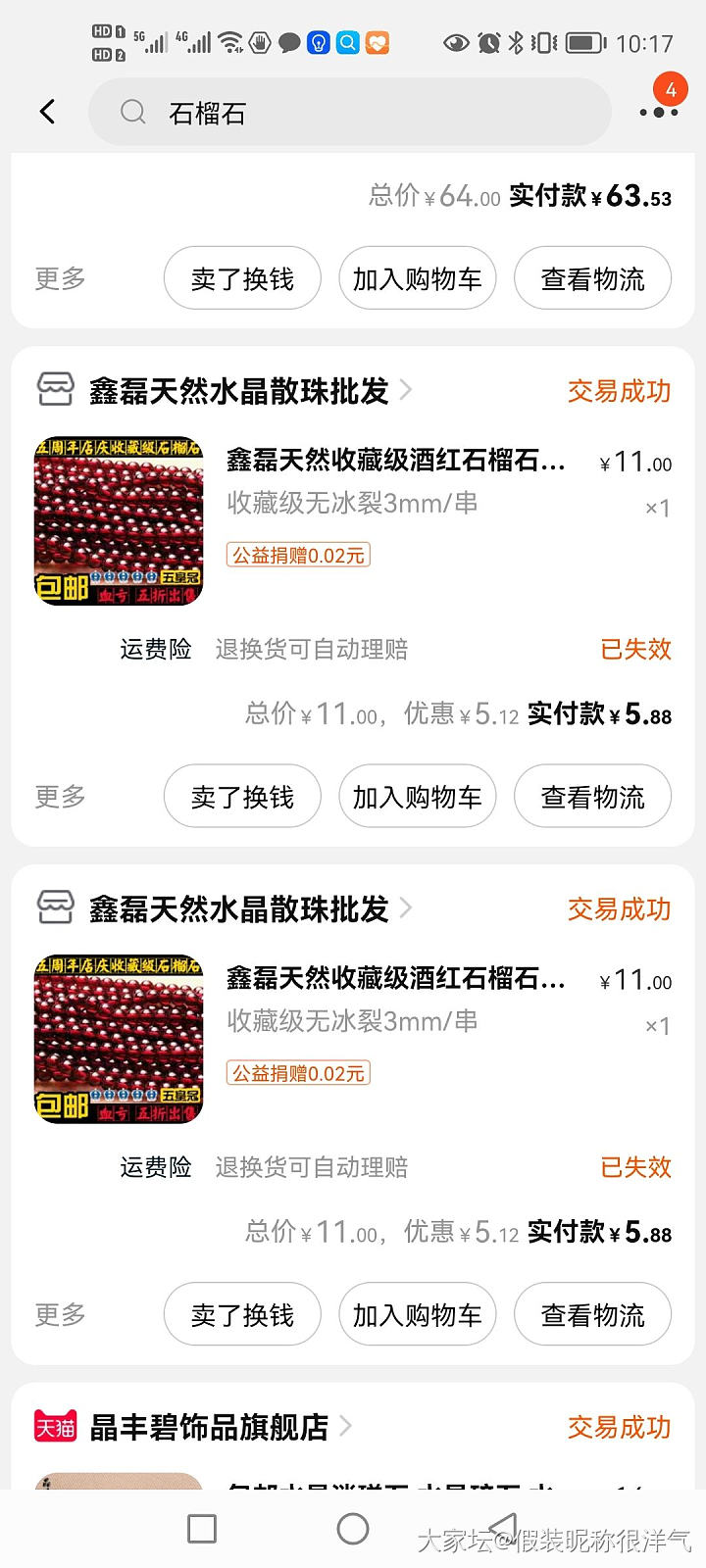Viewport: 706px width, 1568px height.
Task: Tap 加入购物车 on the ¥63.53 order
Action: (x=417, y=279)
